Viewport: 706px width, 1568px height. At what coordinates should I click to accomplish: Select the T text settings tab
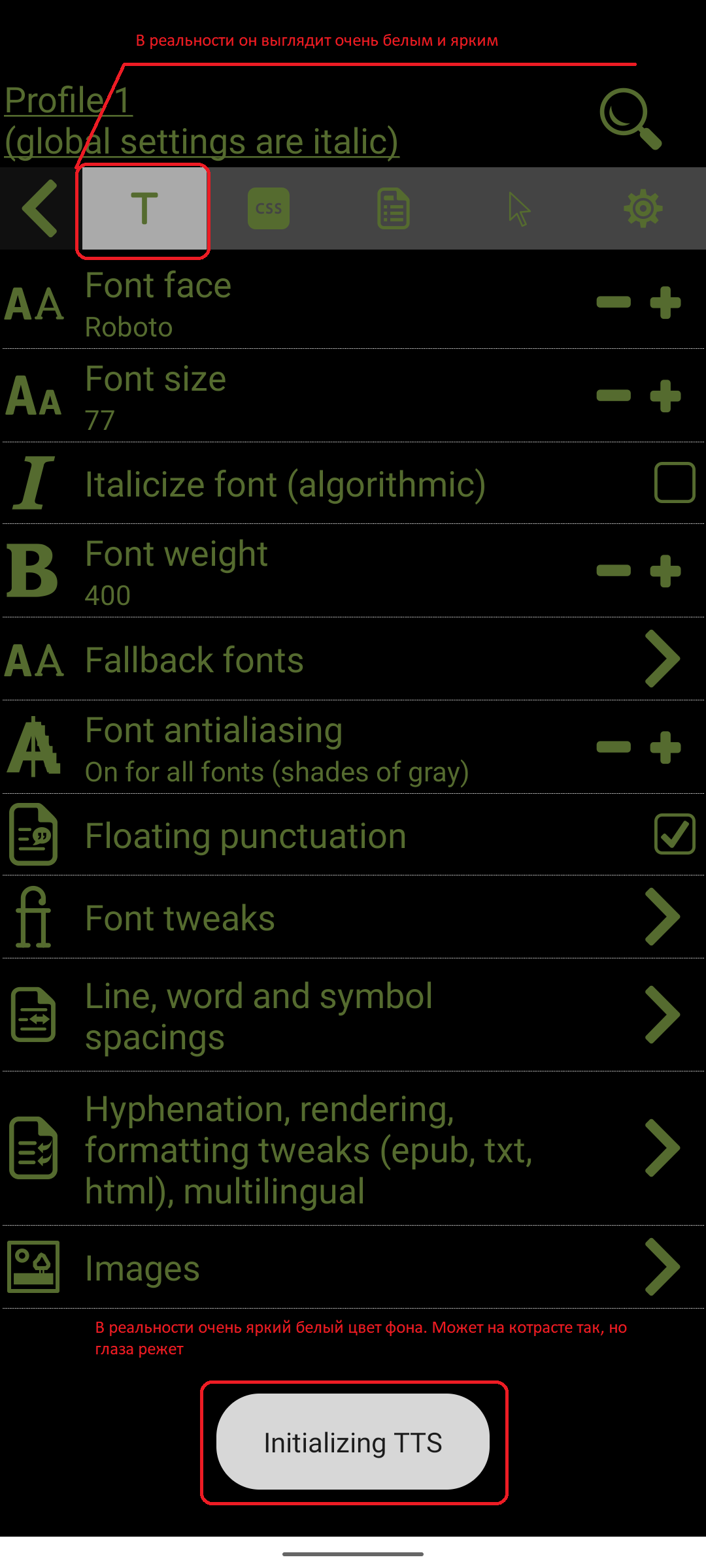144,208
